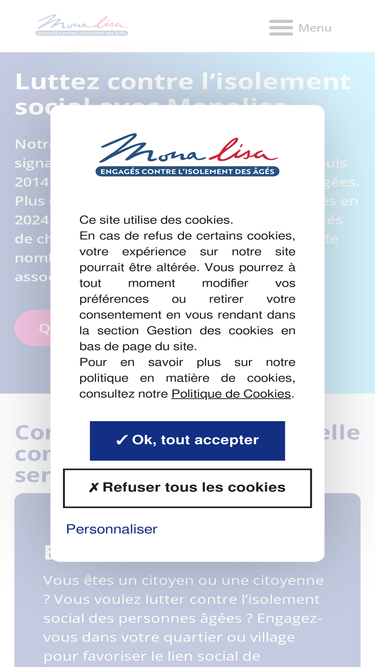This screenshot has height=667, width=375.
Task: Open the Politique de Cookies link
Action: [x=231, y=393]
